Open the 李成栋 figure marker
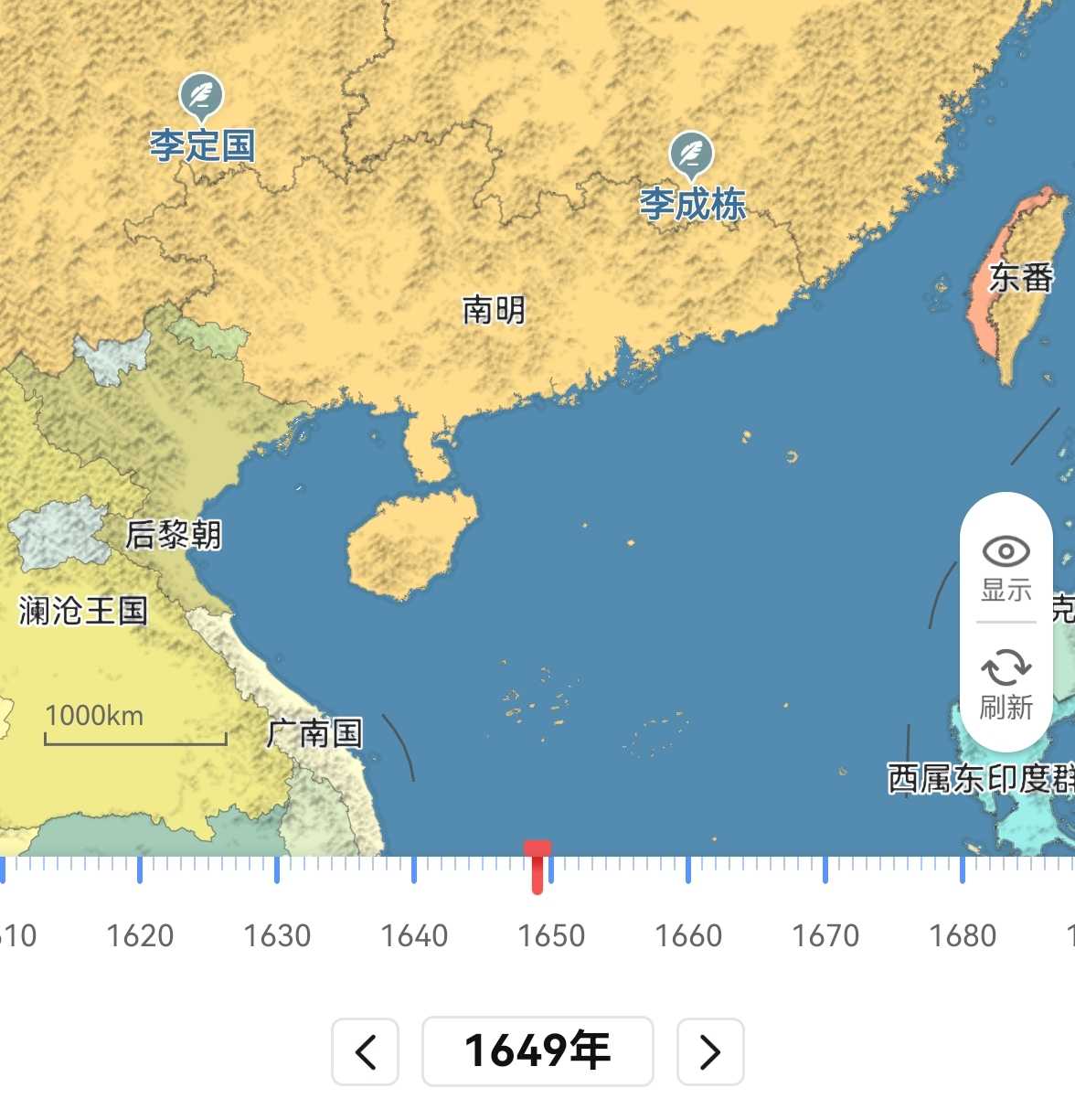The width and height of the screenshot is (1075, 1120). [x=691, y=155]
